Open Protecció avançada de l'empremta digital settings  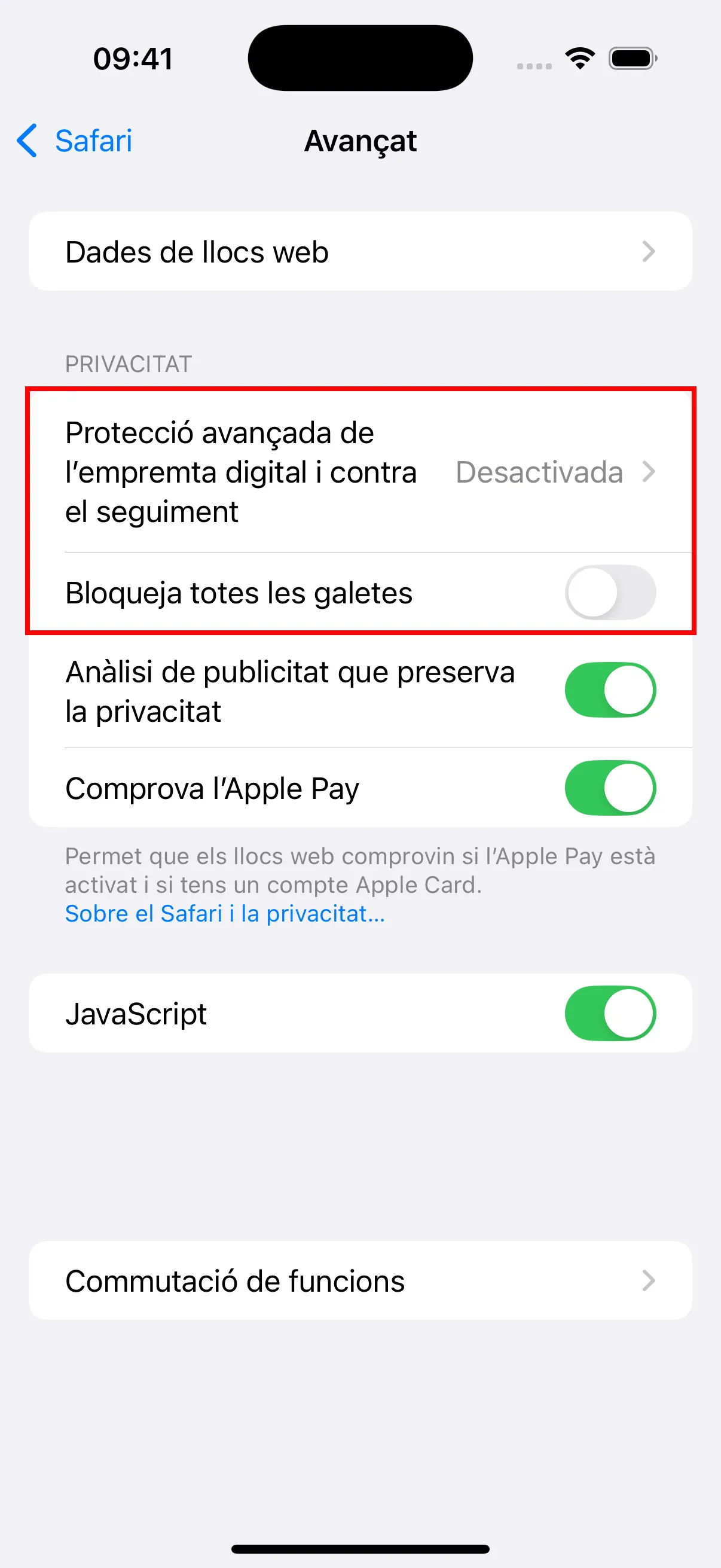coord(360,472)
